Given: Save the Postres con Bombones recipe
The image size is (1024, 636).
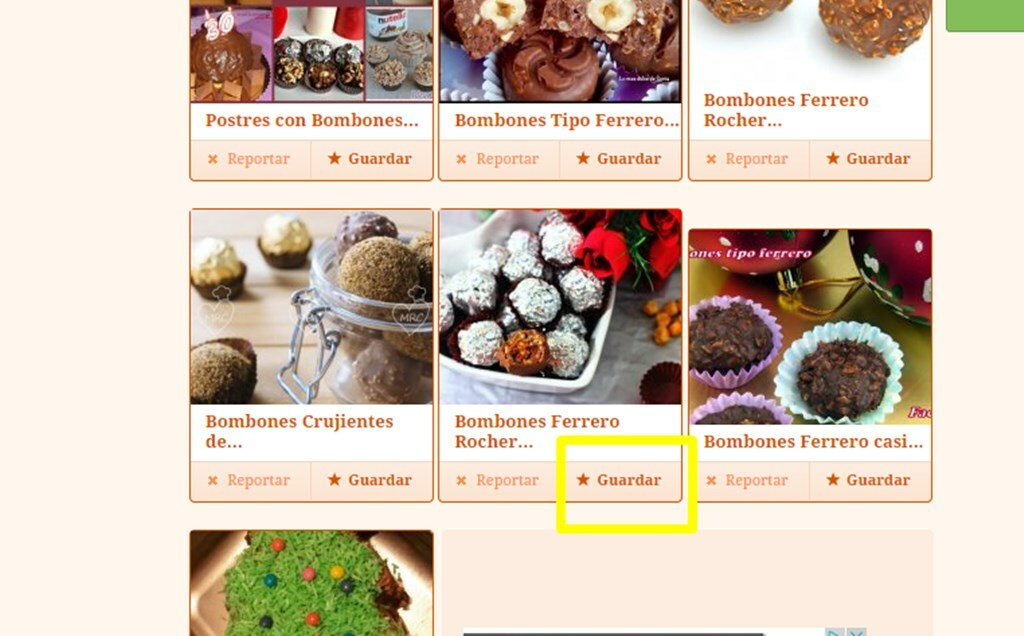Looking at the screenshot, I should [x=371, y=159].
